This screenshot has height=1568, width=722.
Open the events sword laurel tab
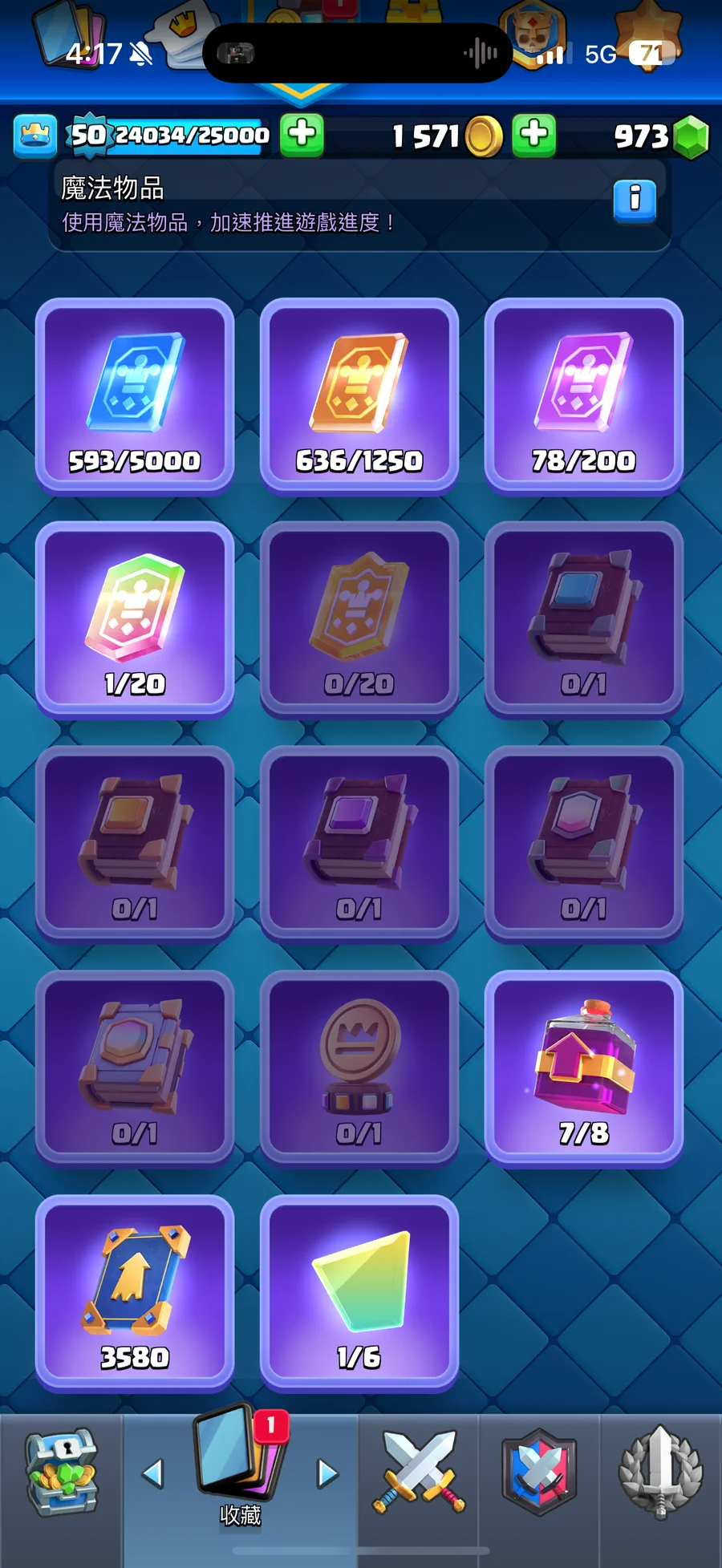tap(660, 1473)
